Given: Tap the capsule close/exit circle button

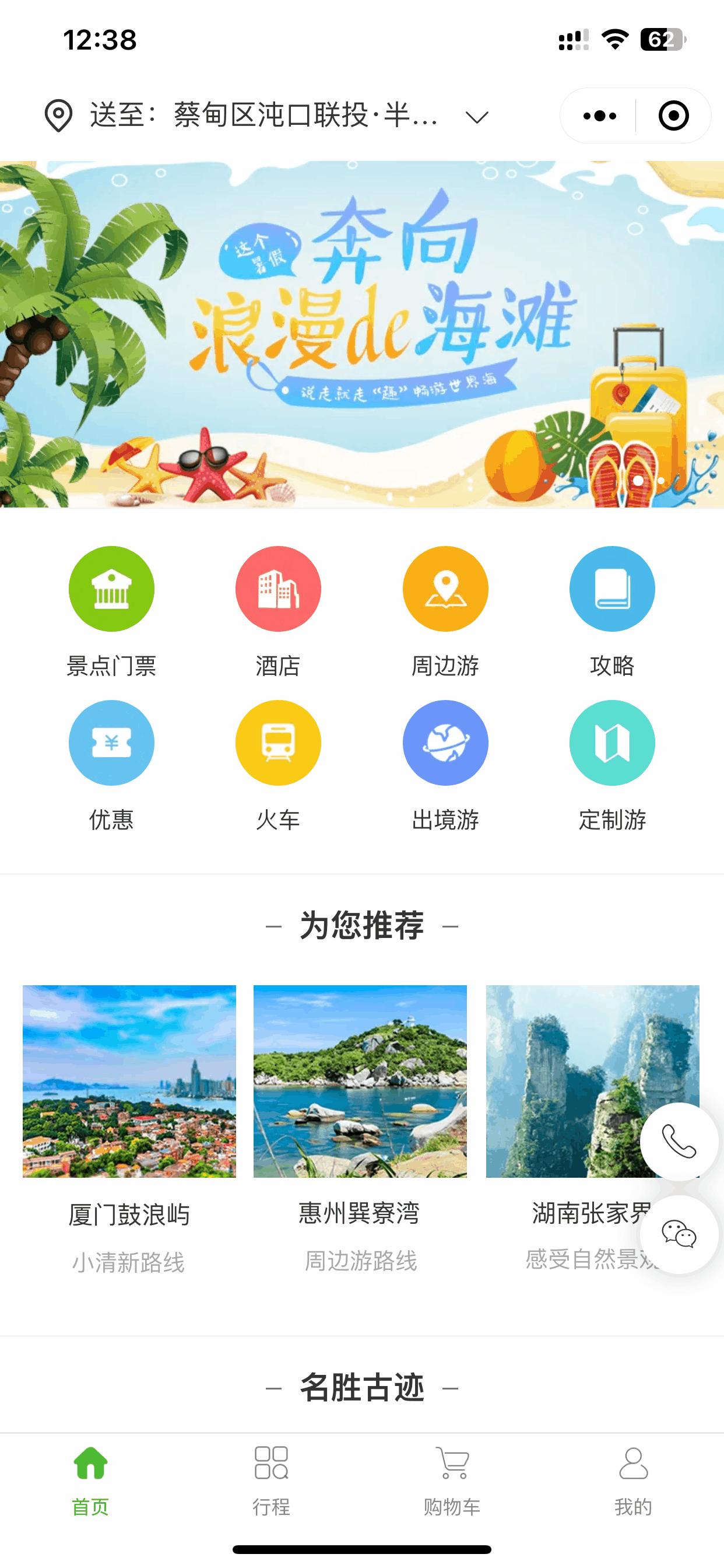Looking at the screenshot, I should coord(673,117).
